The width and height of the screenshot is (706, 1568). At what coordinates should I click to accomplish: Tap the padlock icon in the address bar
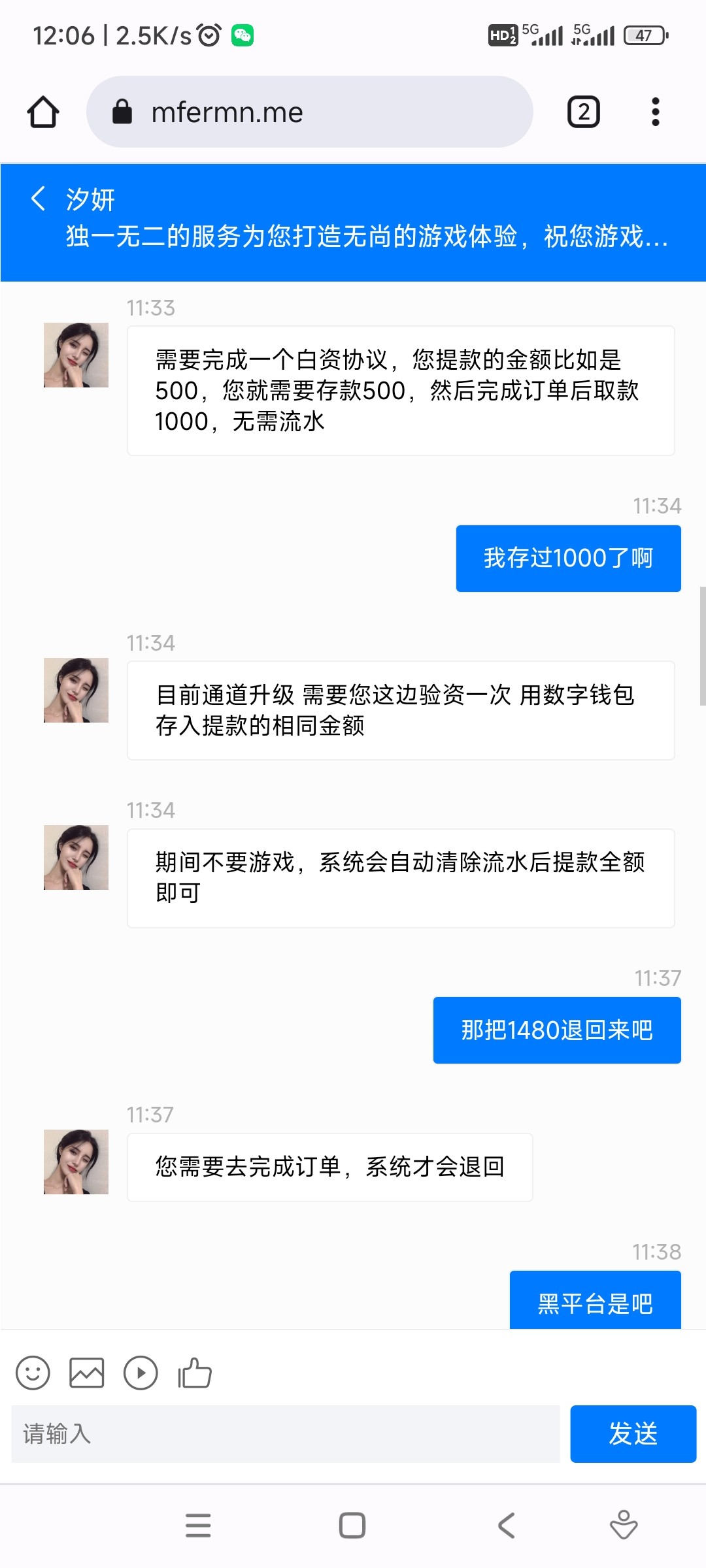(x=123, y=112)
